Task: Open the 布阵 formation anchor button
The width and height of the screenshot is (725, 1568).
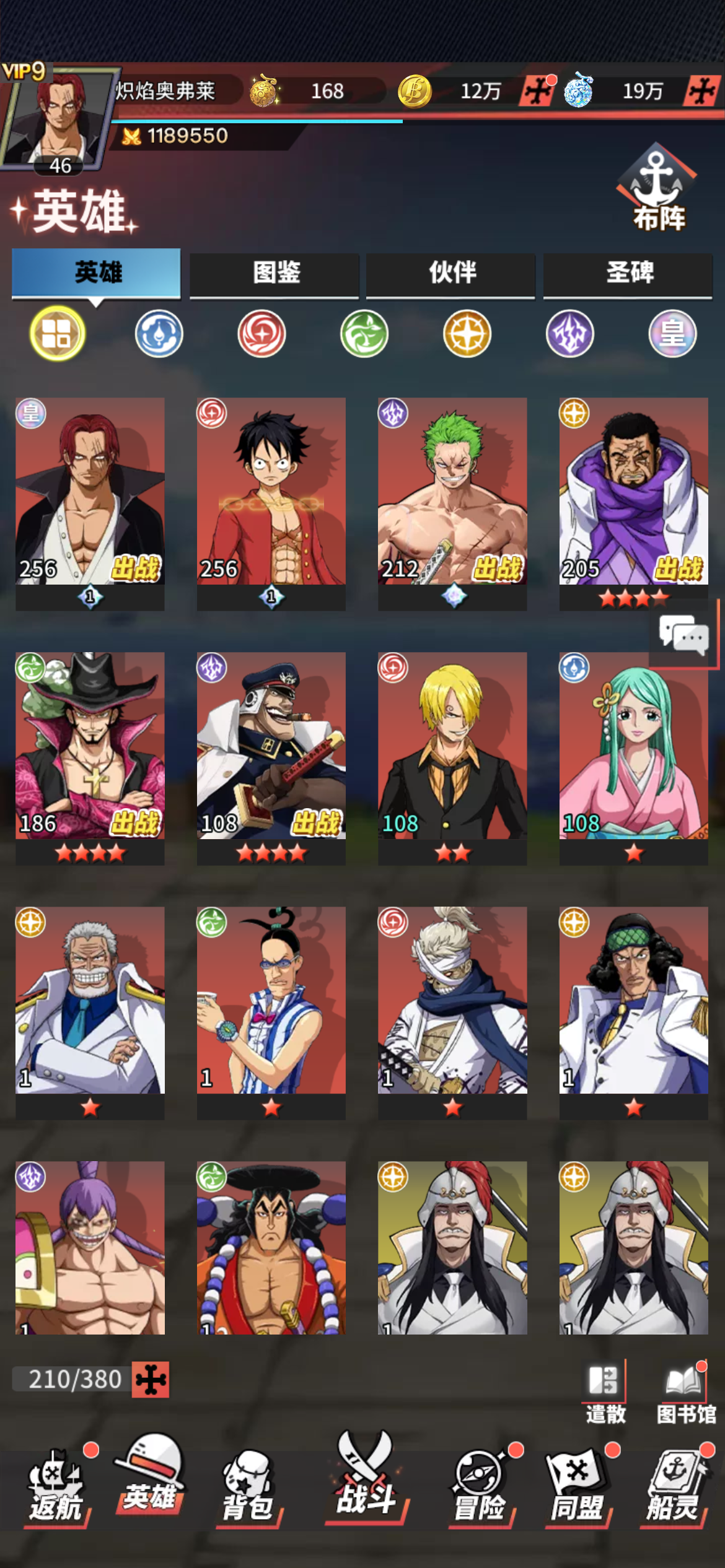Action: pyautogui.click(x=658, y=189)
